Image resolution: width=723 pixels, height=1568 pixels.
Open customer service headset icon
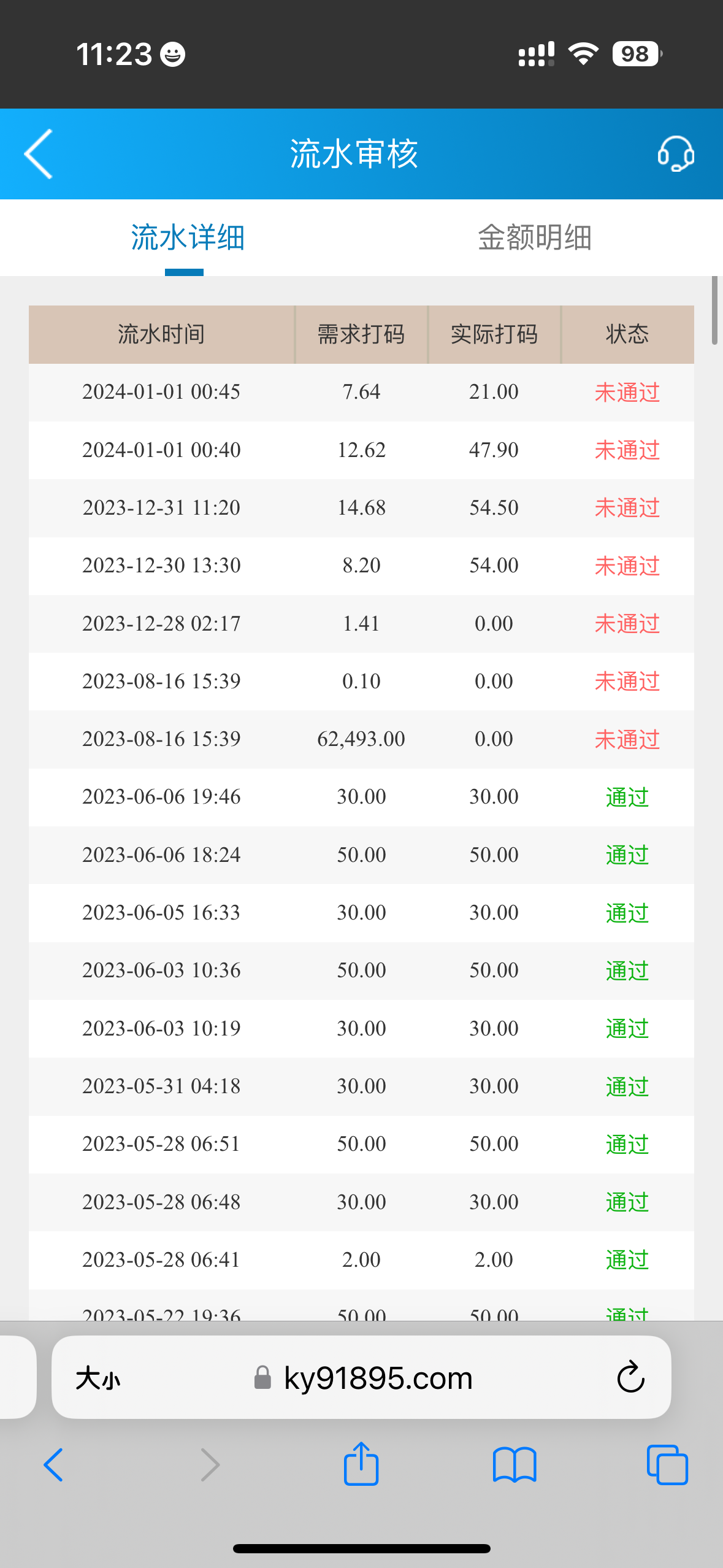[675, 154]
